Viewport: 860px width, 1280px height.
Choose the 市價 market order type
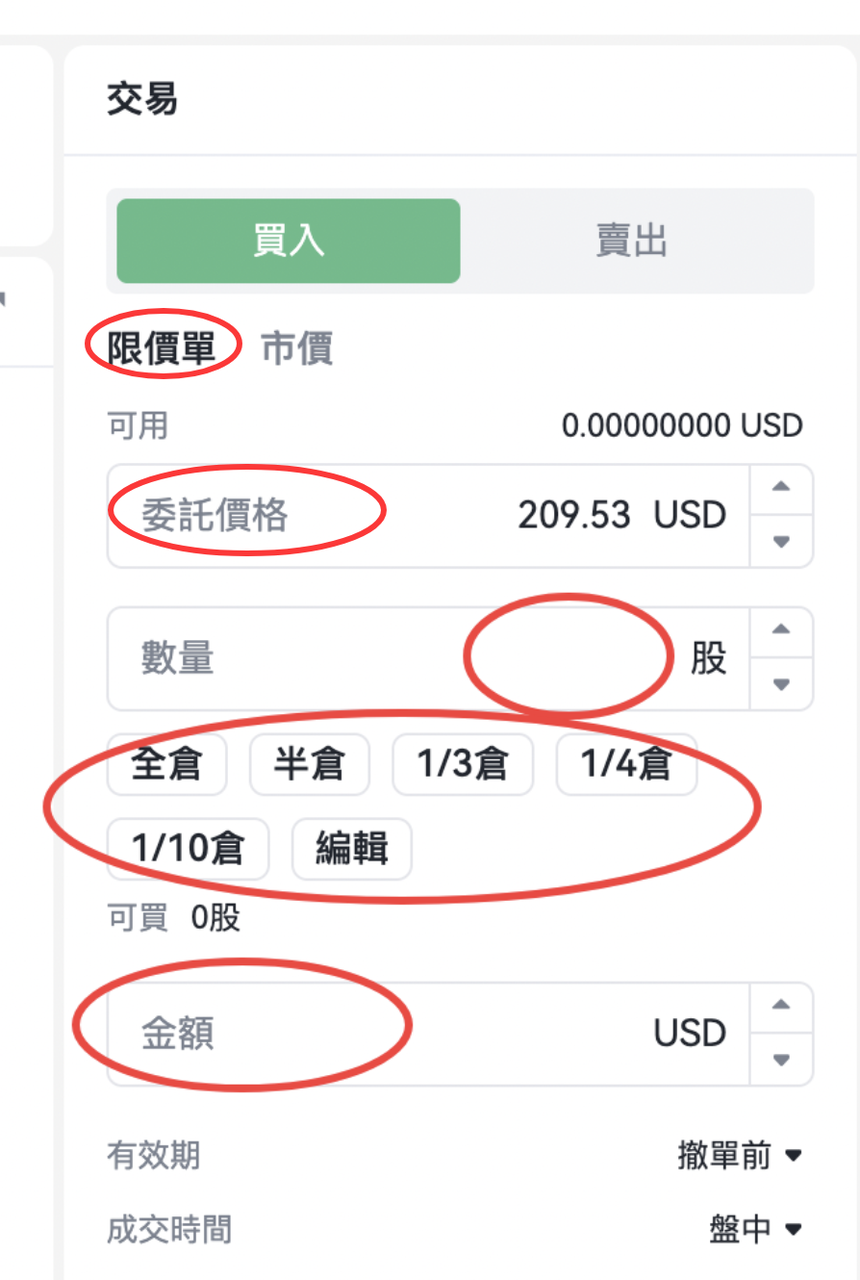[x=297, y=349]
